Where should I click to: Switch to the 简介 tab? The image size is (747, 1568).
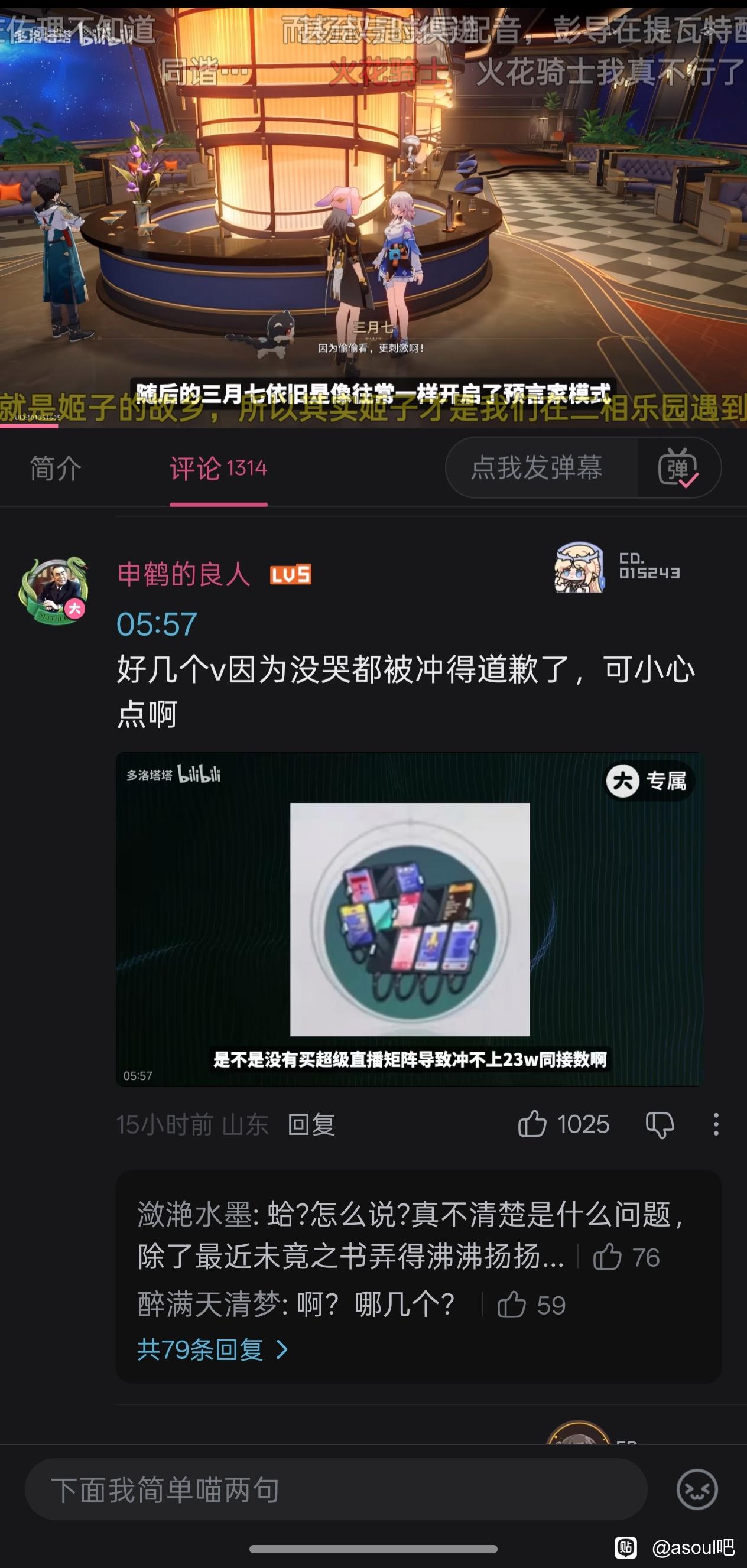pyautogui.click(x=56, y=468)
